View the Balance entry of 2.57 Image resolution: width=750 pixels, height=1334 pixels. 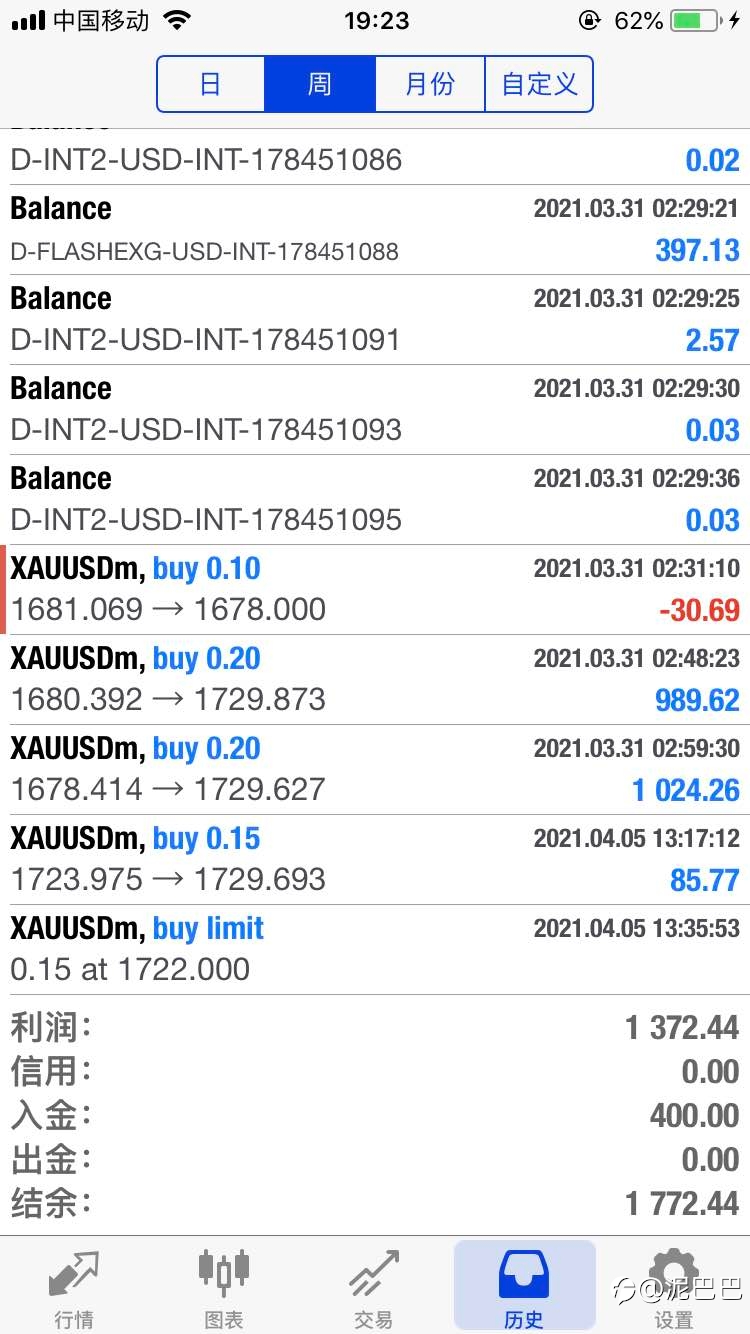click(x=375, y=319)
